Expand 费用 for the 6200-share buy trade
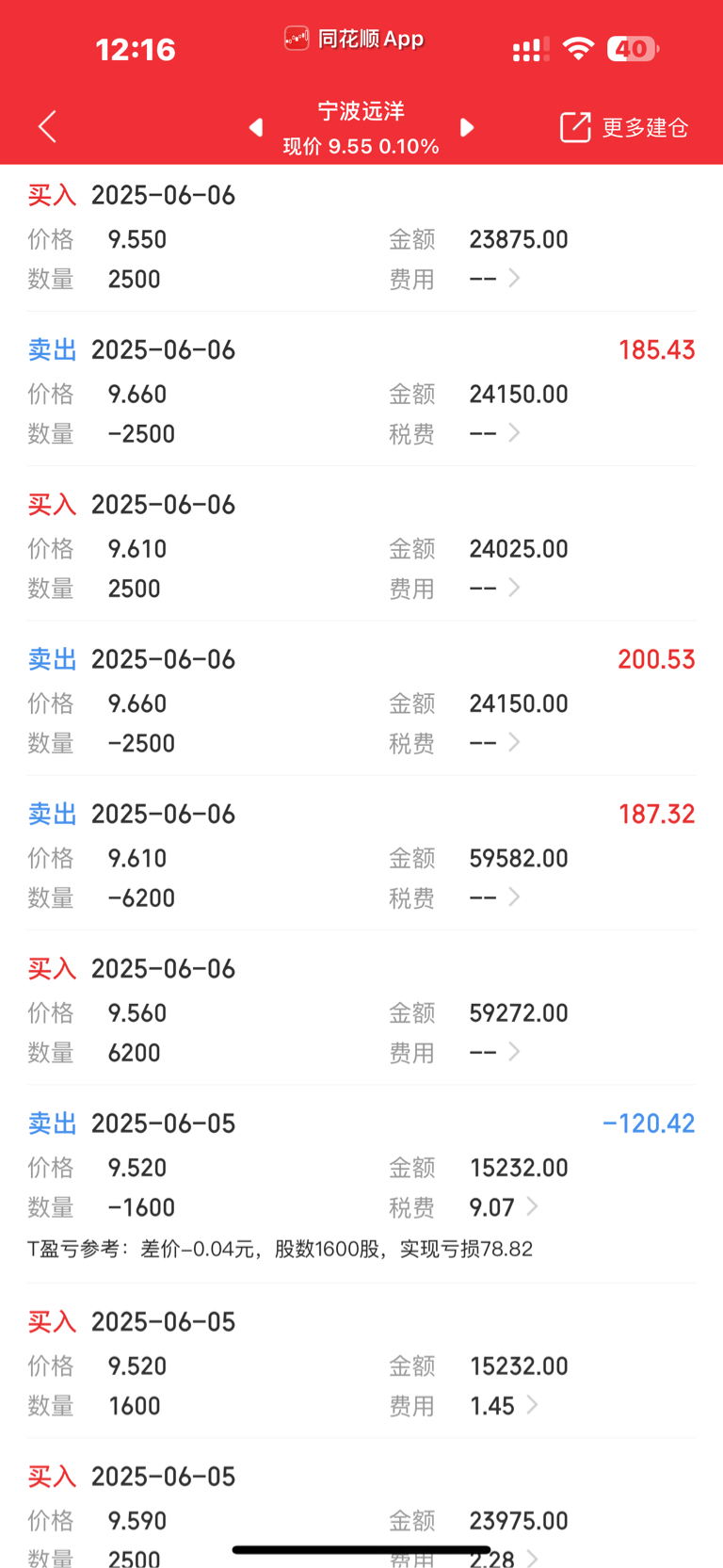This screenshot has height=1568, width=723. pos(514,1051)
